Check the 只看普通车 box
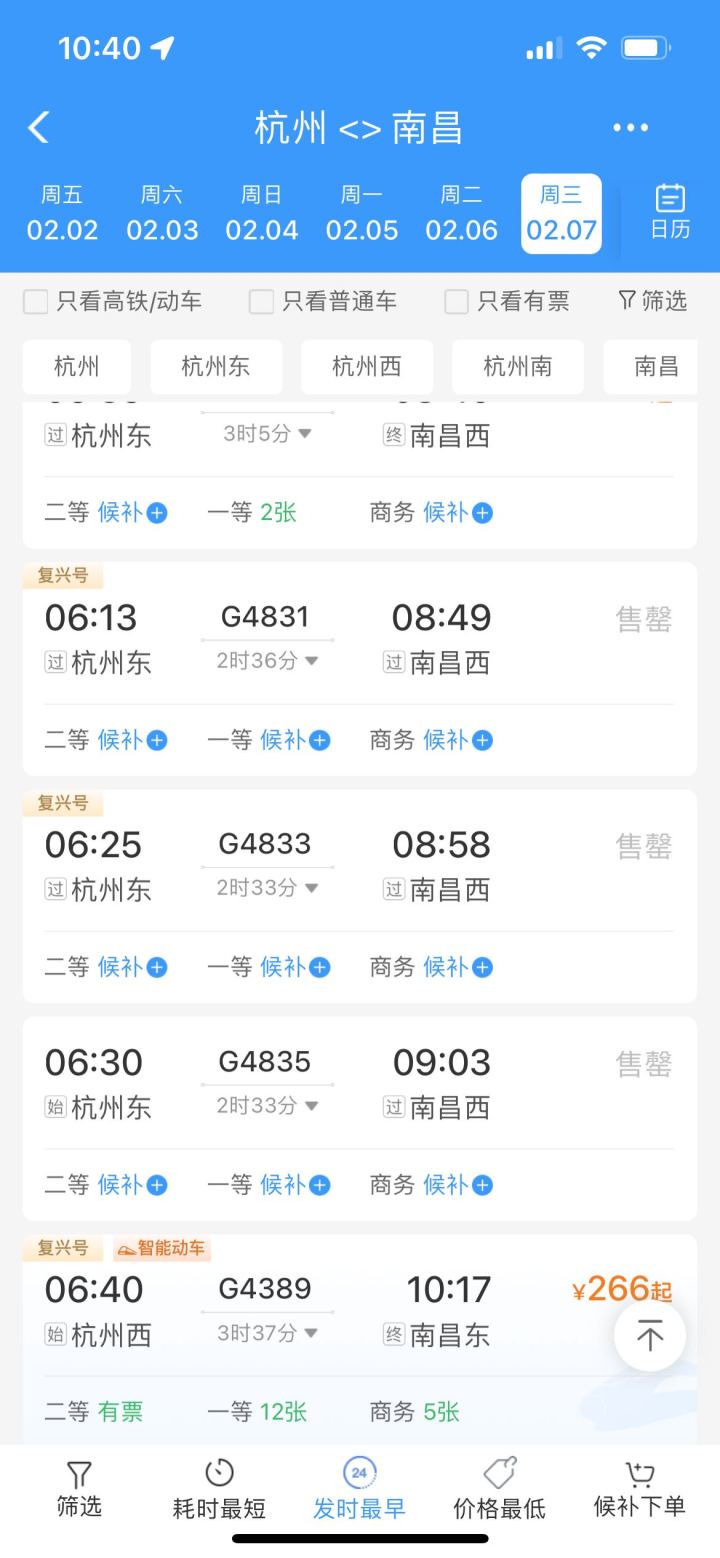Image resolution: width=720 pixels, height=1558 pixels. click(261, 301)
